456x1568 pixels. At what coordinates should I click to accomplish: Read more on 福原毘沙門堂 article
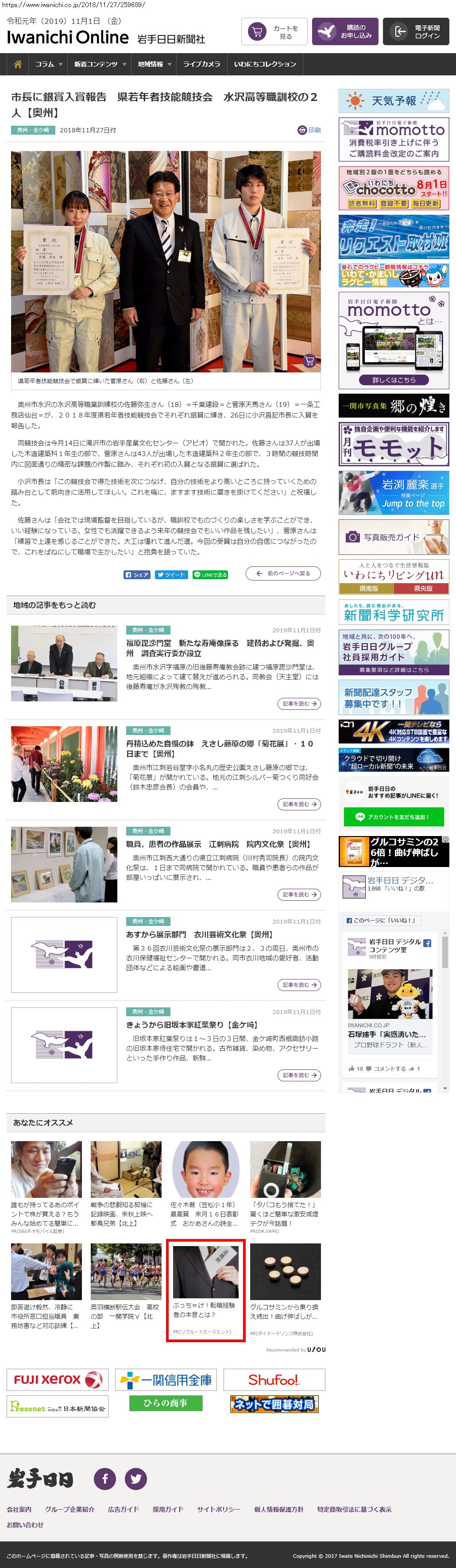[299, 704]
